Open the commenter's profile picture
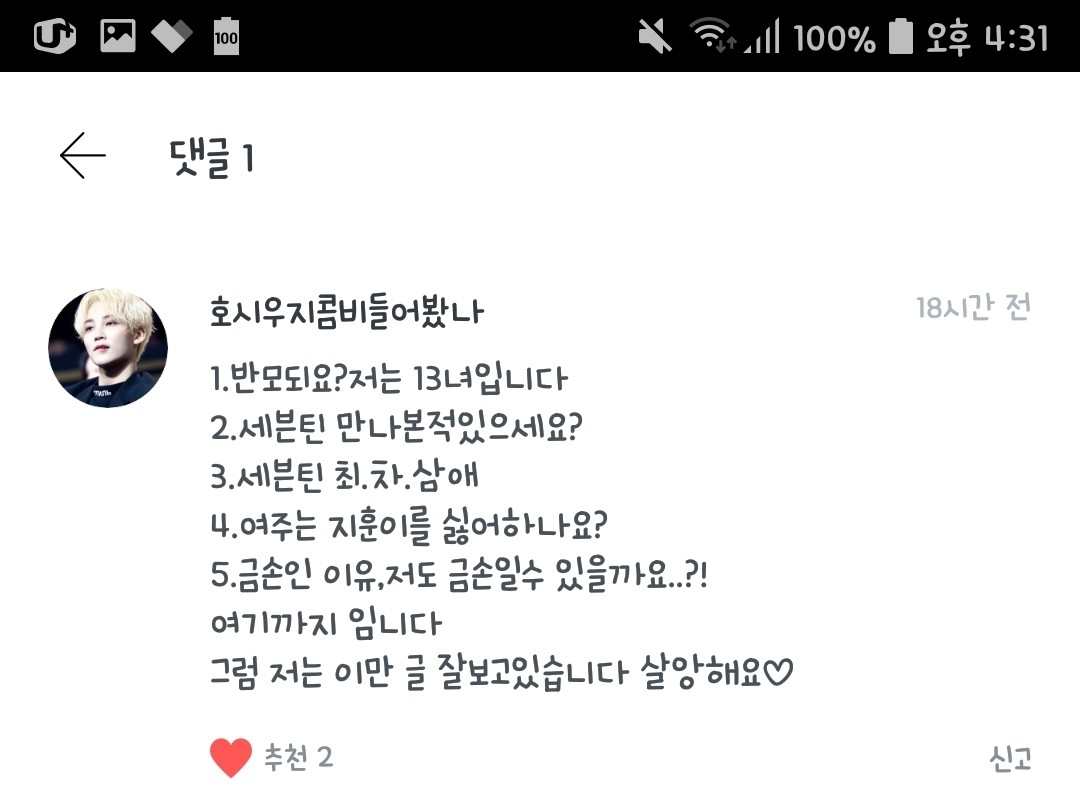This screenshot has height=810, width=1080. pyautogui.click(x=108, y=348)
